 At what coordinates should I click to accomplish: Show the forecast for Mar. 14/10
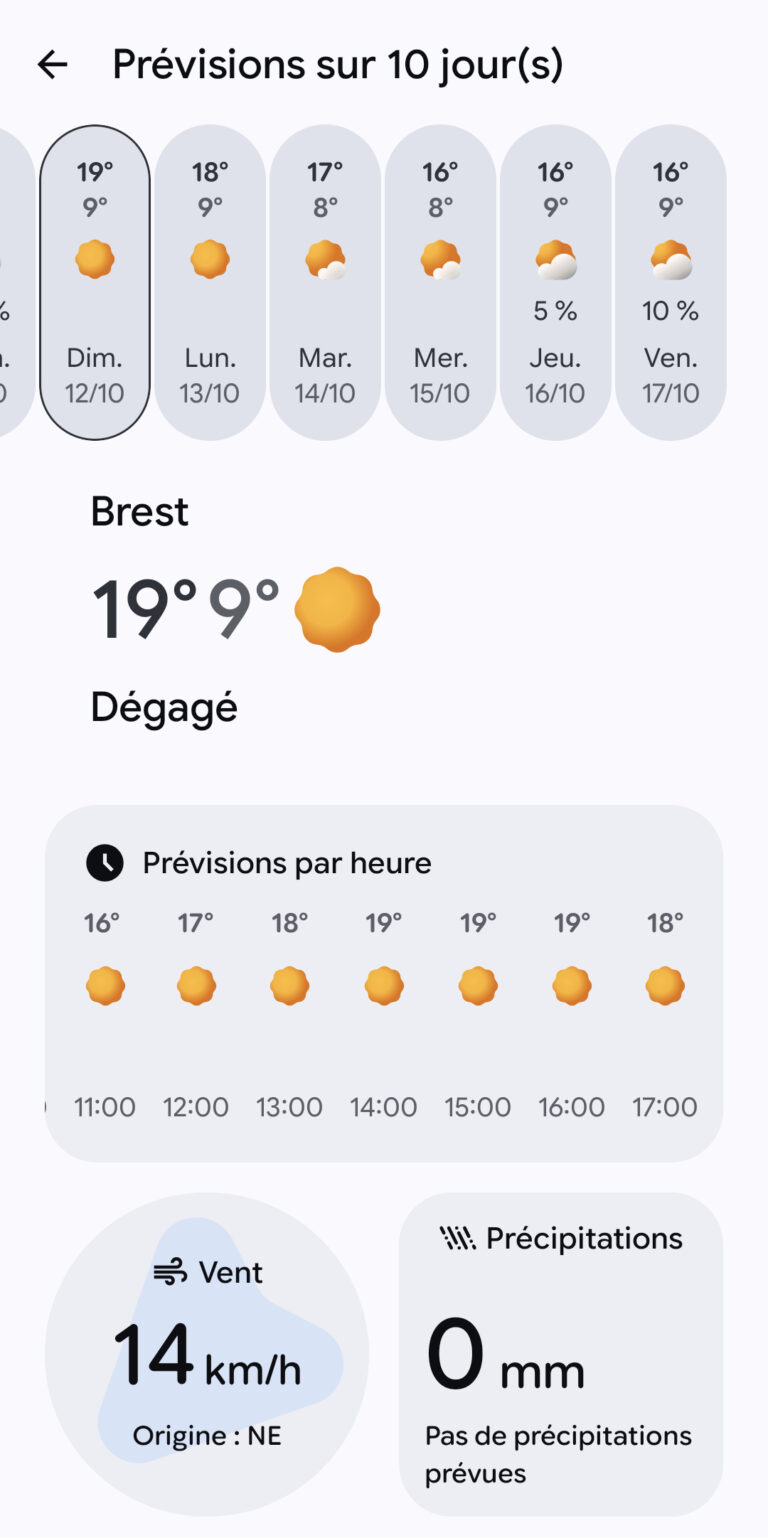click(x=325, y=282)
